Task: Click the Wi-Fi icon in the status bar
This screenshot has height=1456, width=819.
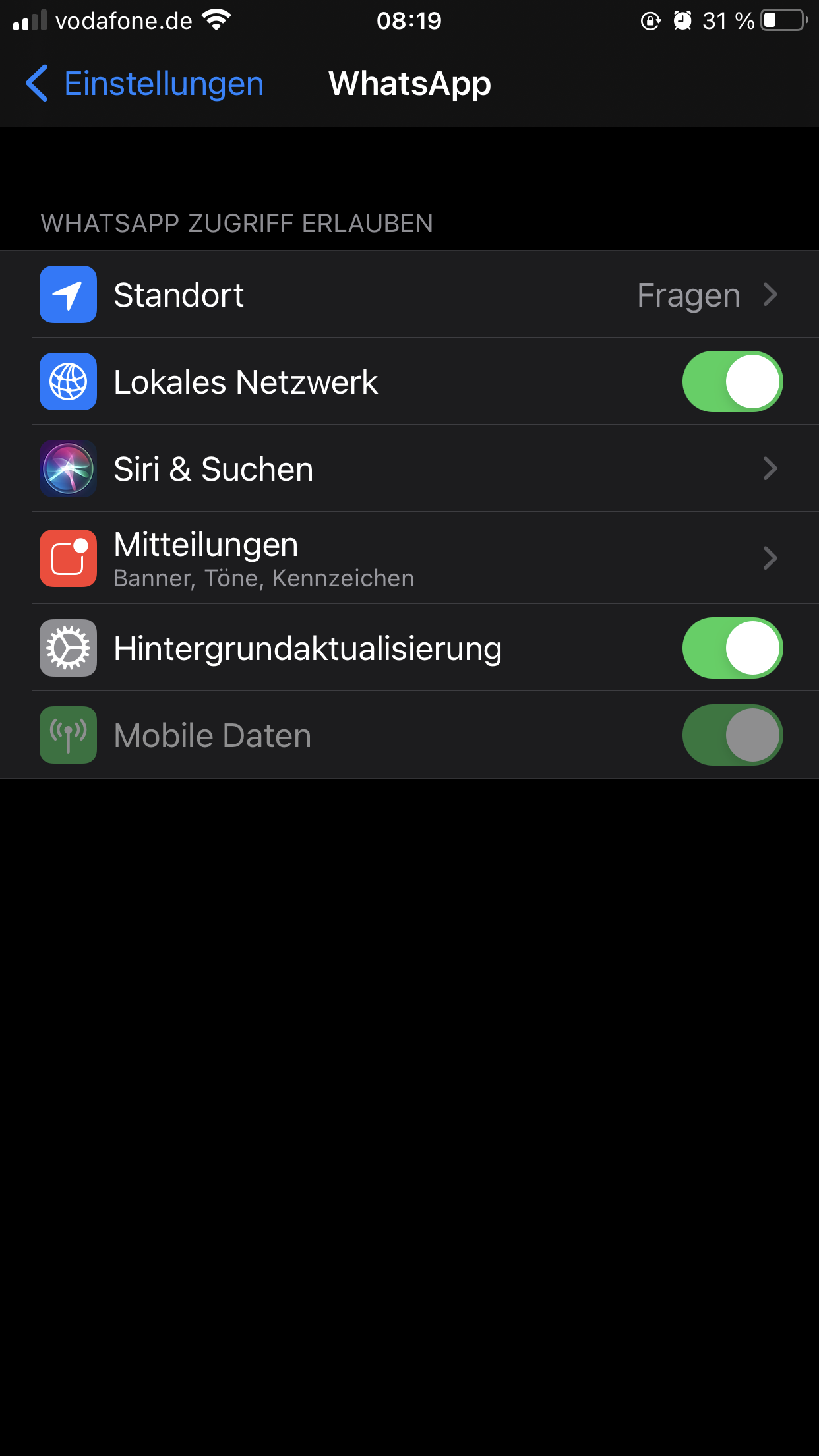Action: [215, 20]
